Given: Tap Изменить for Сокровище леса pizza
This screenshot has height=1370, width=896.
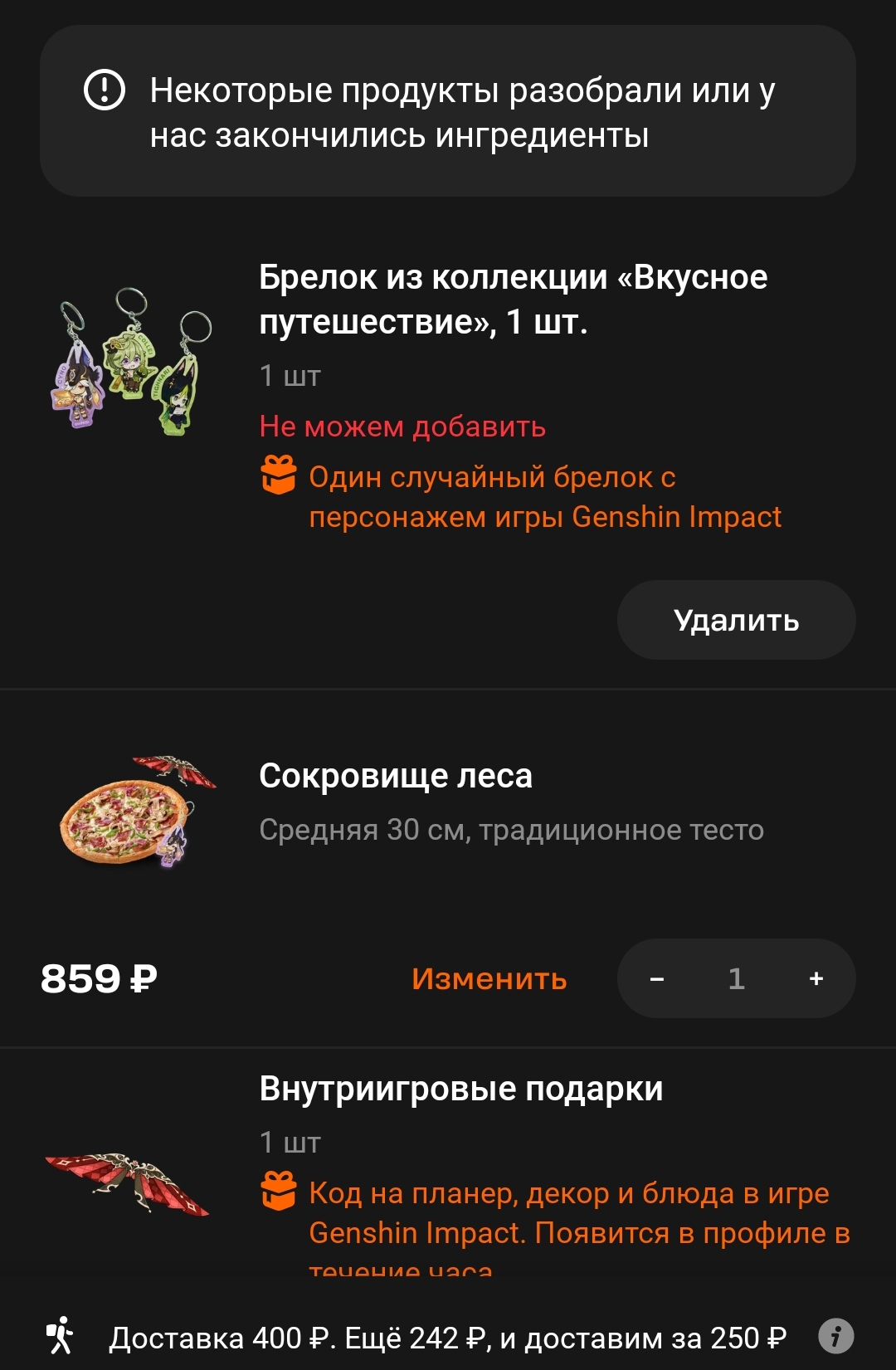Looking at the screenshot, I should click(489, 979).
